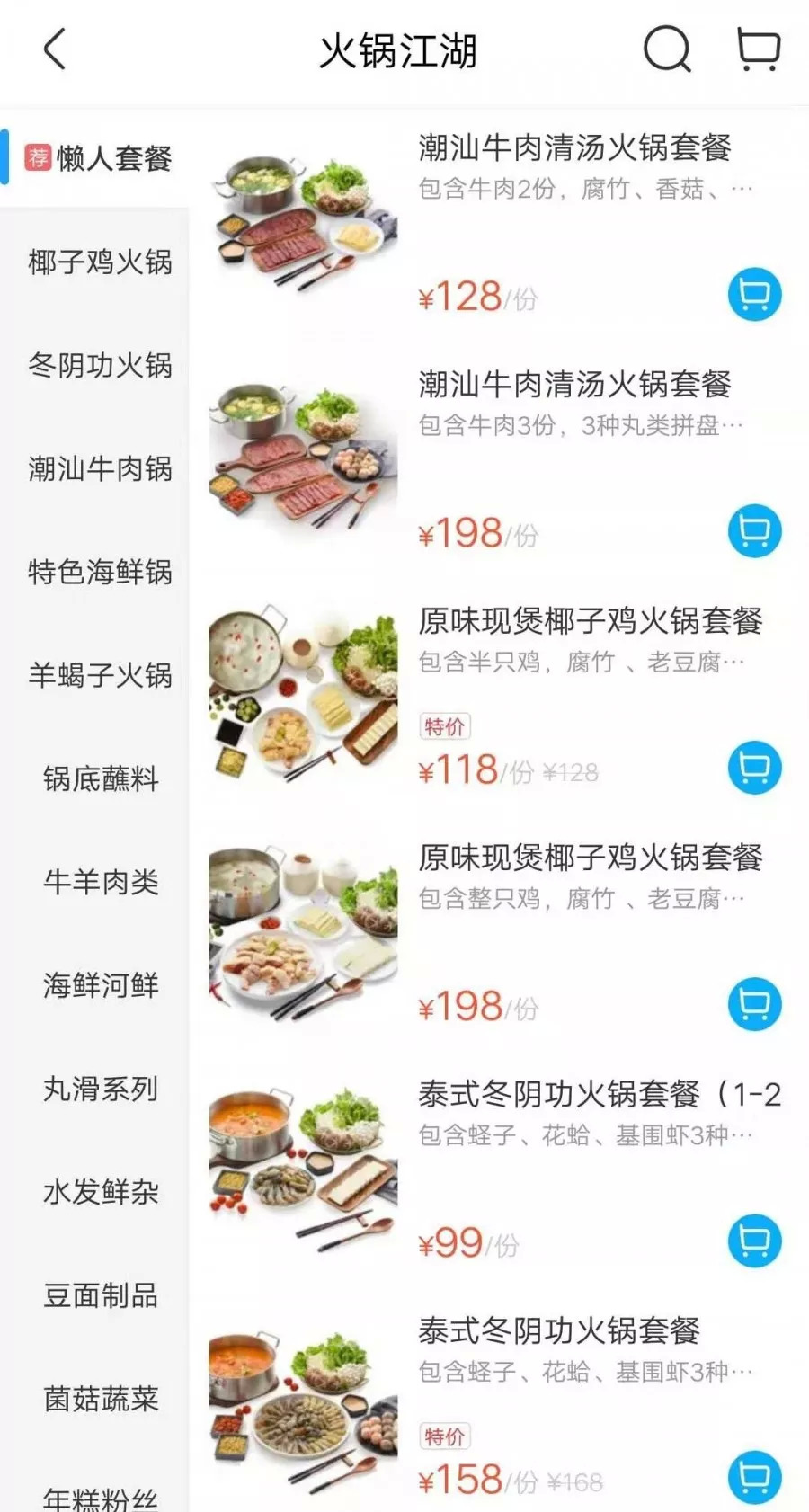The height and width of the screenshot is (1512, 809).
Task: Click the 特价 tag on the ¥118 set
Action: 446,726
